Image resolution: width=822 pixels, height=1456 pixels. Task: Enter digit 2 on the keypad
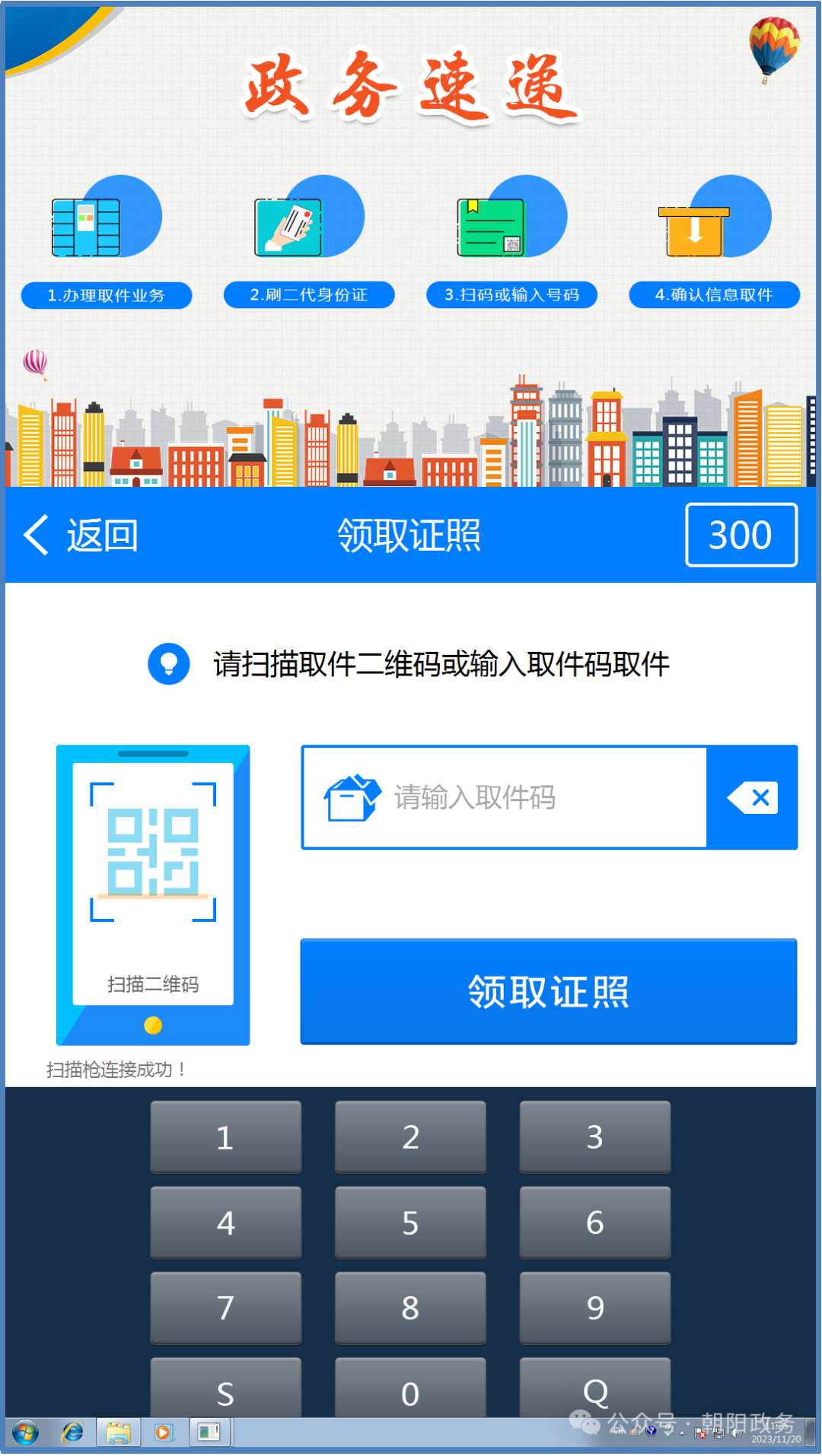(410, 1137)
